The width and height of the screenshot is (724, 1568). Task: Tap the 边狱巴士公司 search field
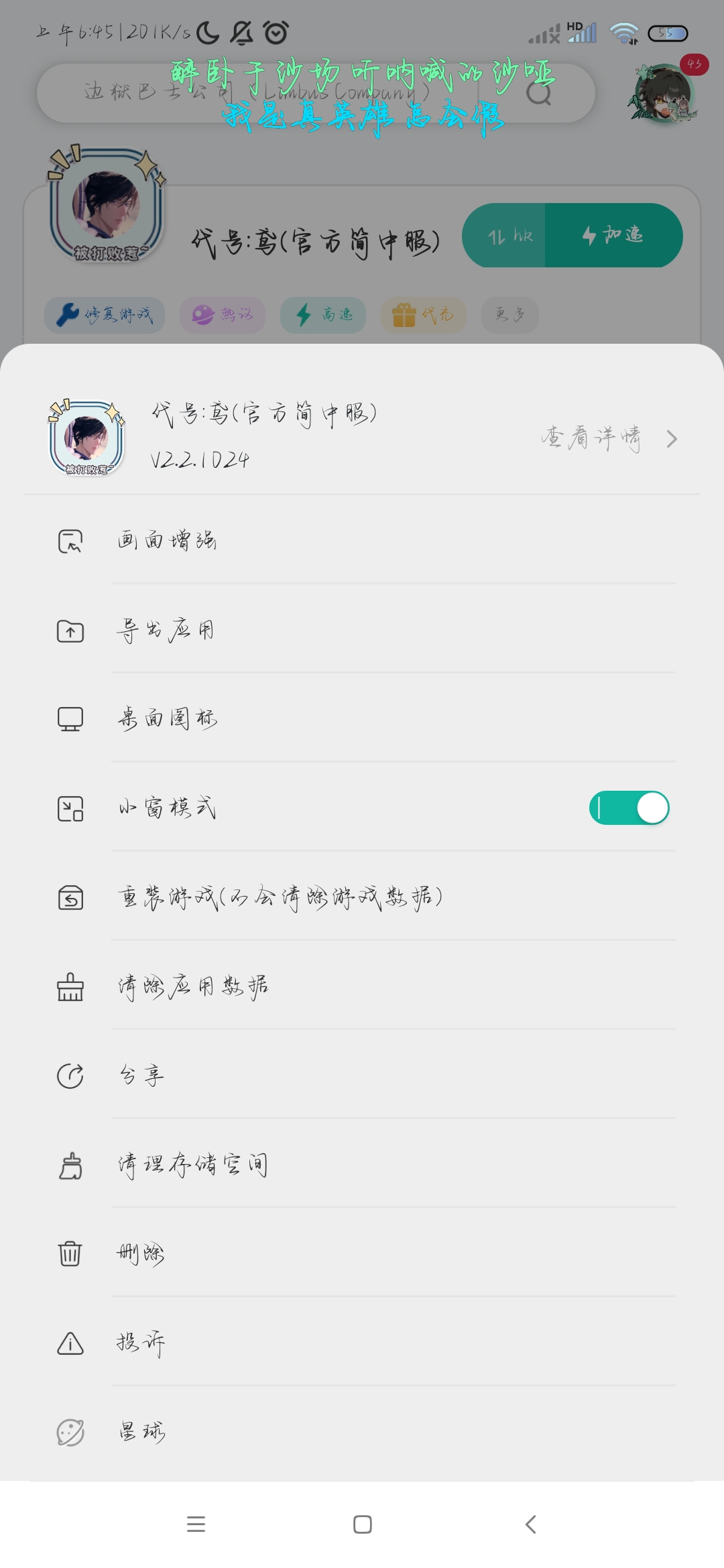point(268,94)
